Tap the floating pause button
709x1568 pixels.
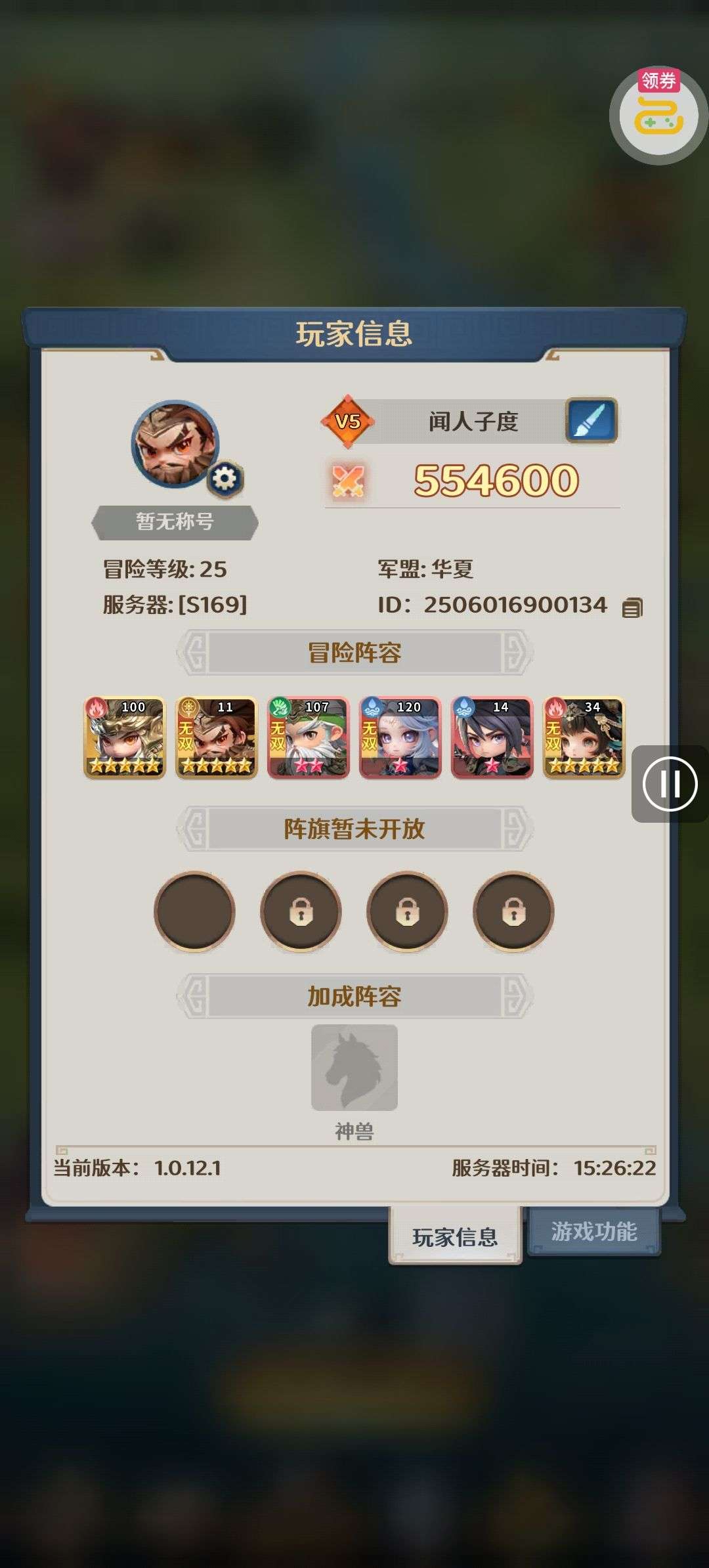[x=670, y=783]
